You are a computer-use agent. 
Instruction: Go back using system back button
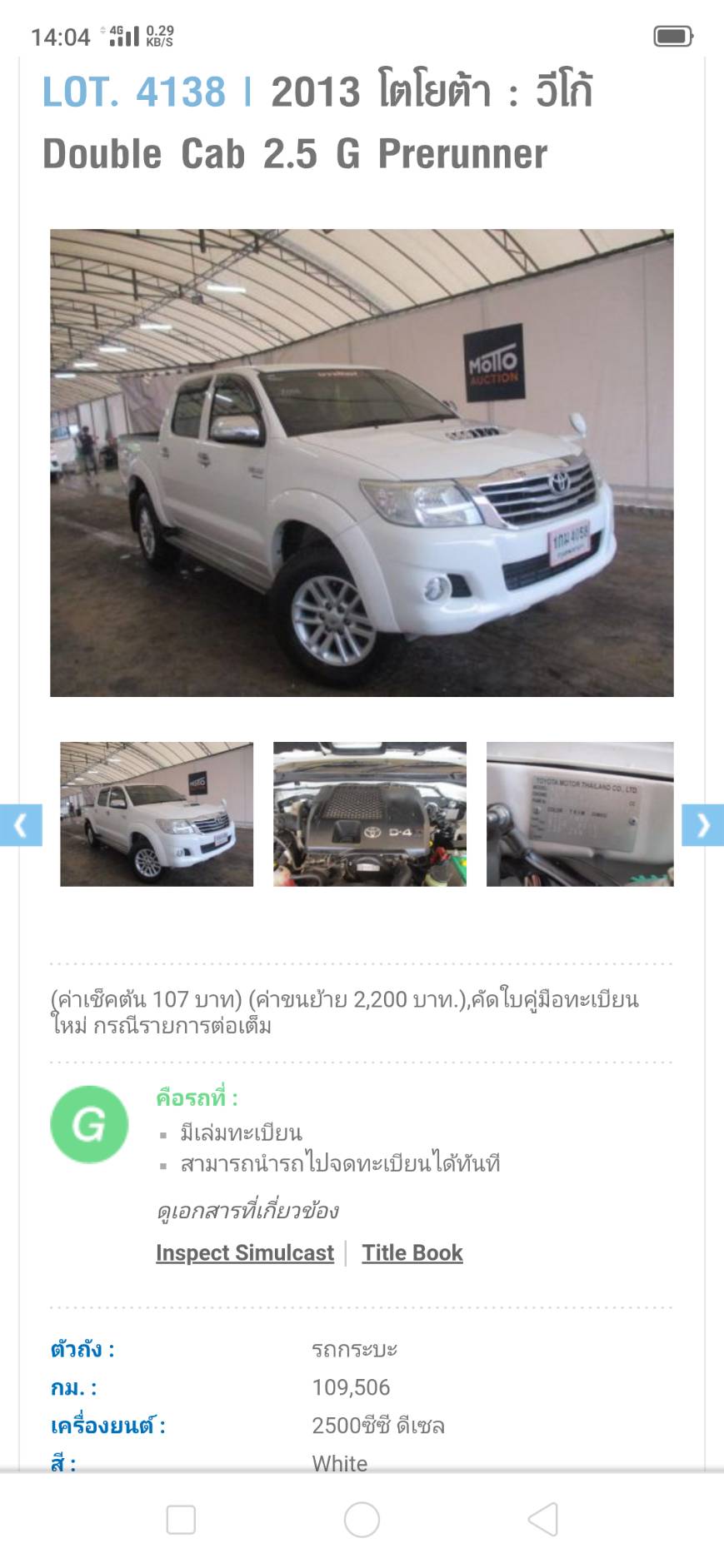click(x=543, y=1520)
